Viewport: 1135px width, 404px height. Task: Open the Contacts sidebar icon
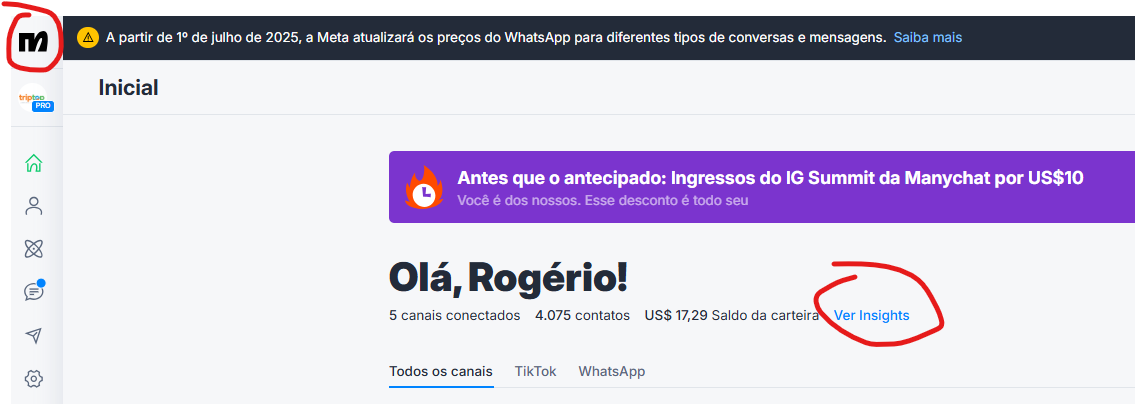[x=34, y=206]
